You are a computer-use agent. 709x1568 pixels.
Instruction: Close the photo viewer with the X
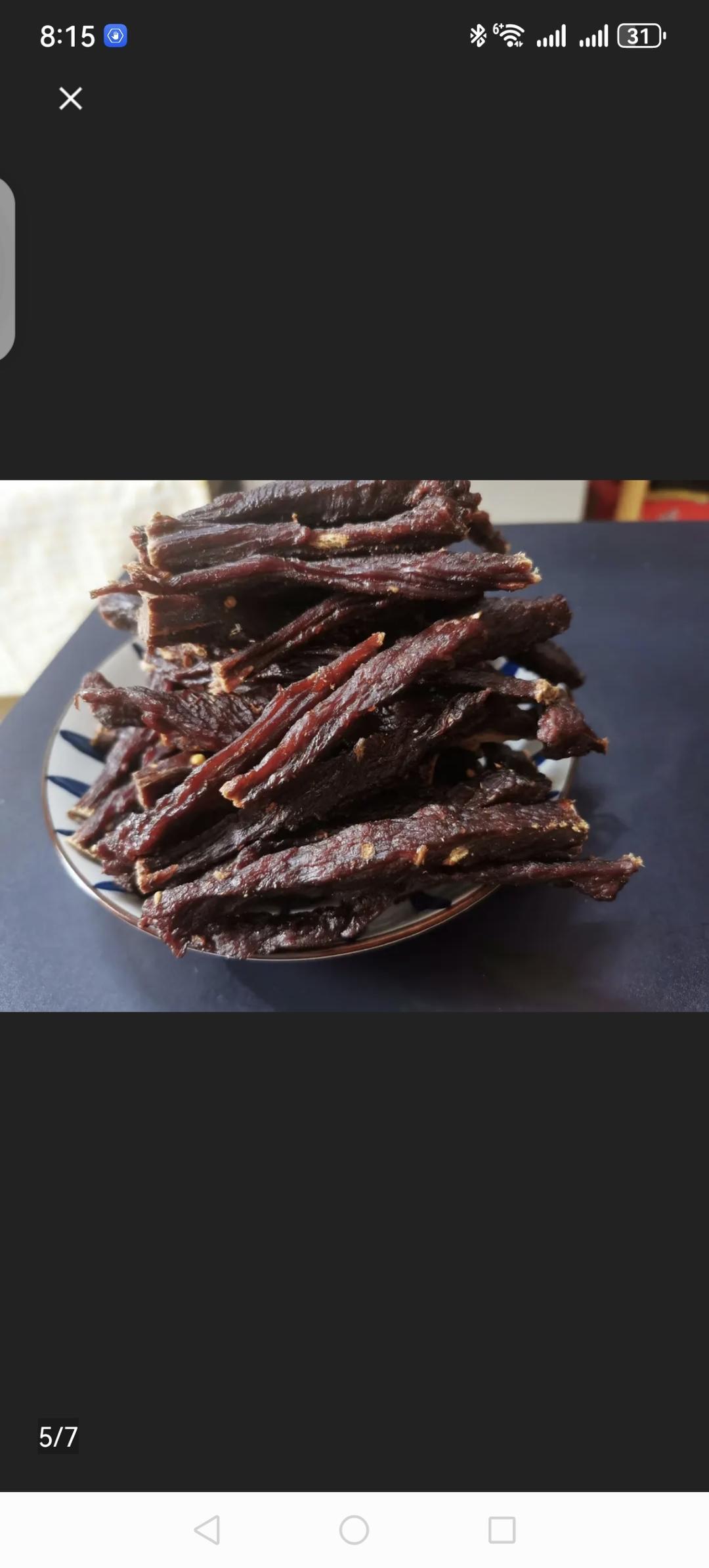pyautogui.click(x=70, y=98)
